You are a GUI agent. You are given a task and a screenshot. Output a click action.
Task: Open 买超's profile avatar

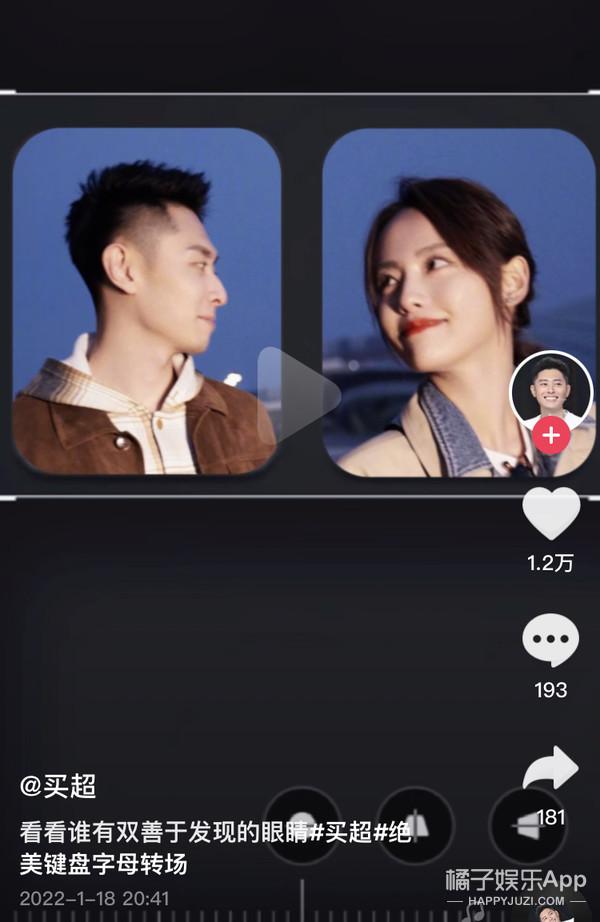[x=551, y=390]
